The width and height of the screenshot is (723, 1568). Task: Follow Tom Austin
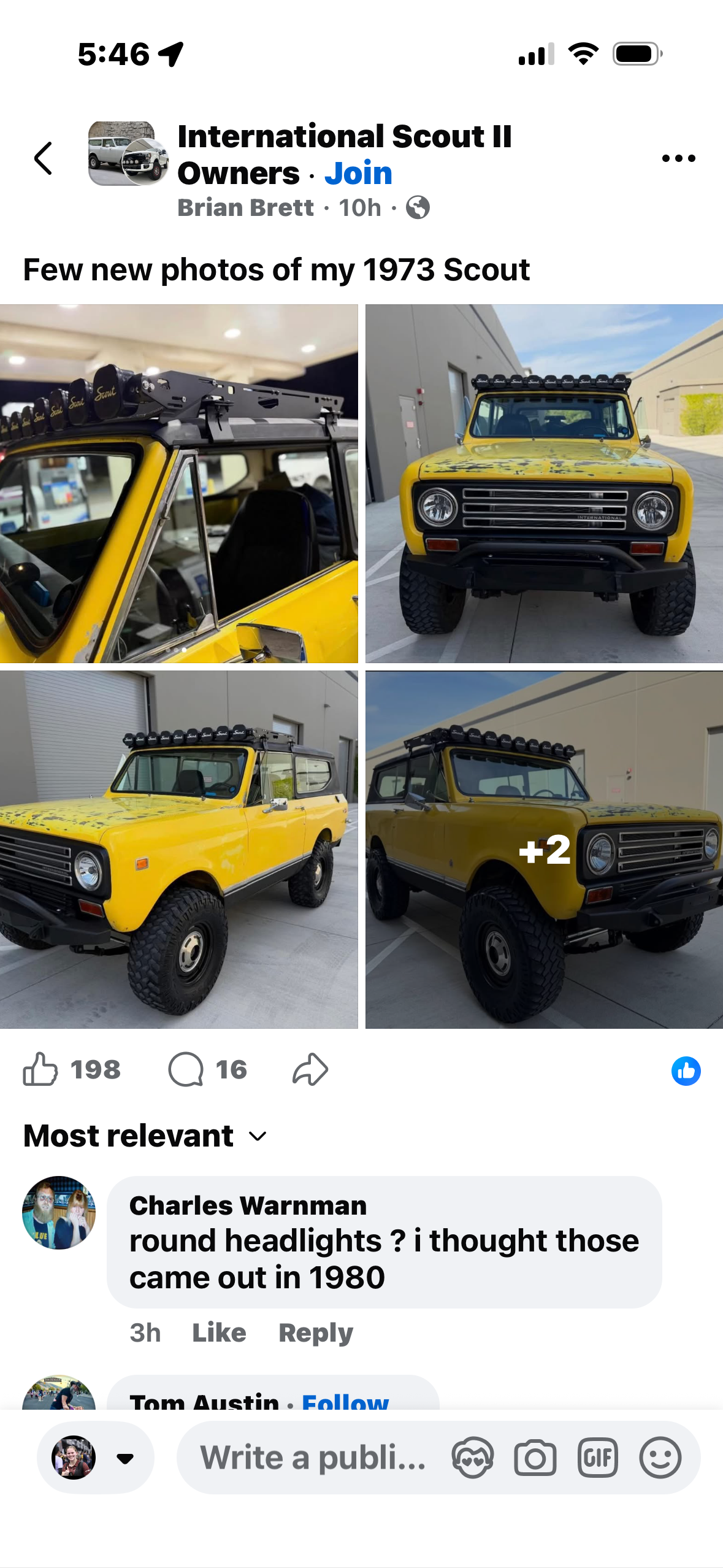(345, 1402)
